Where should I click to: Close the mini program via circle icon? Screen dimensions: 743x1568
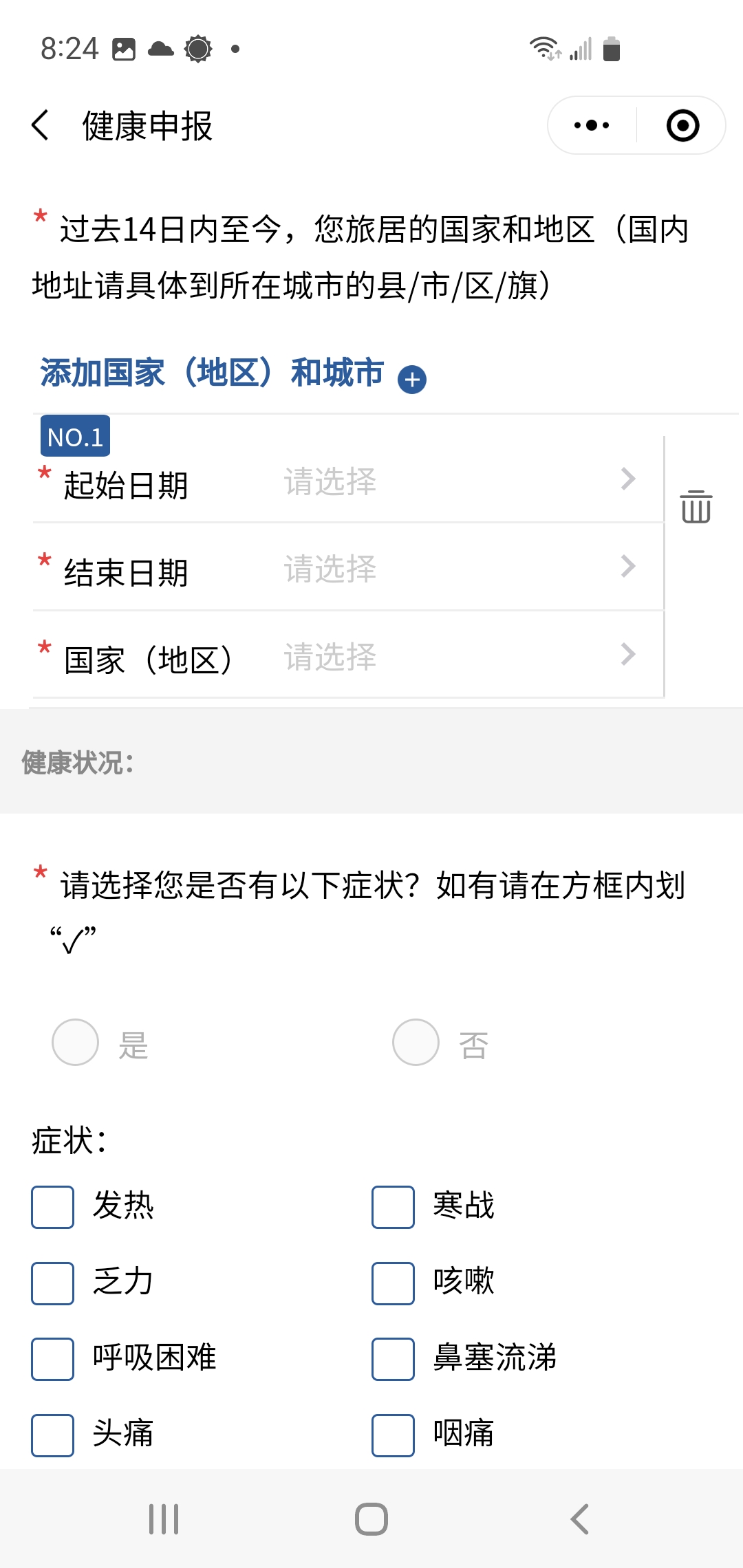(x=682, y=125)
